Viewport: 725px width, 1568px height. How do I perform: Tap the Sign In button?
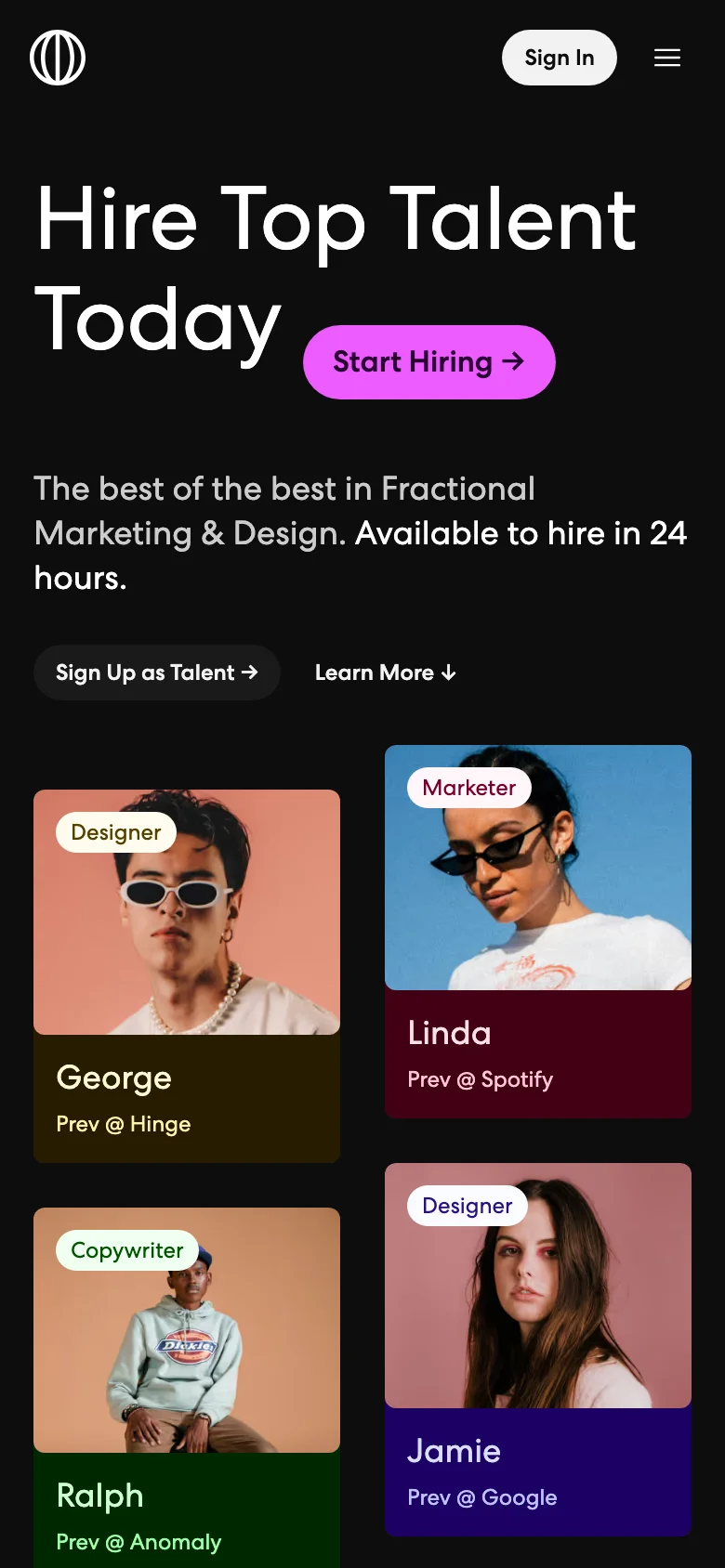pyautogui.click(x=559, y=58)
